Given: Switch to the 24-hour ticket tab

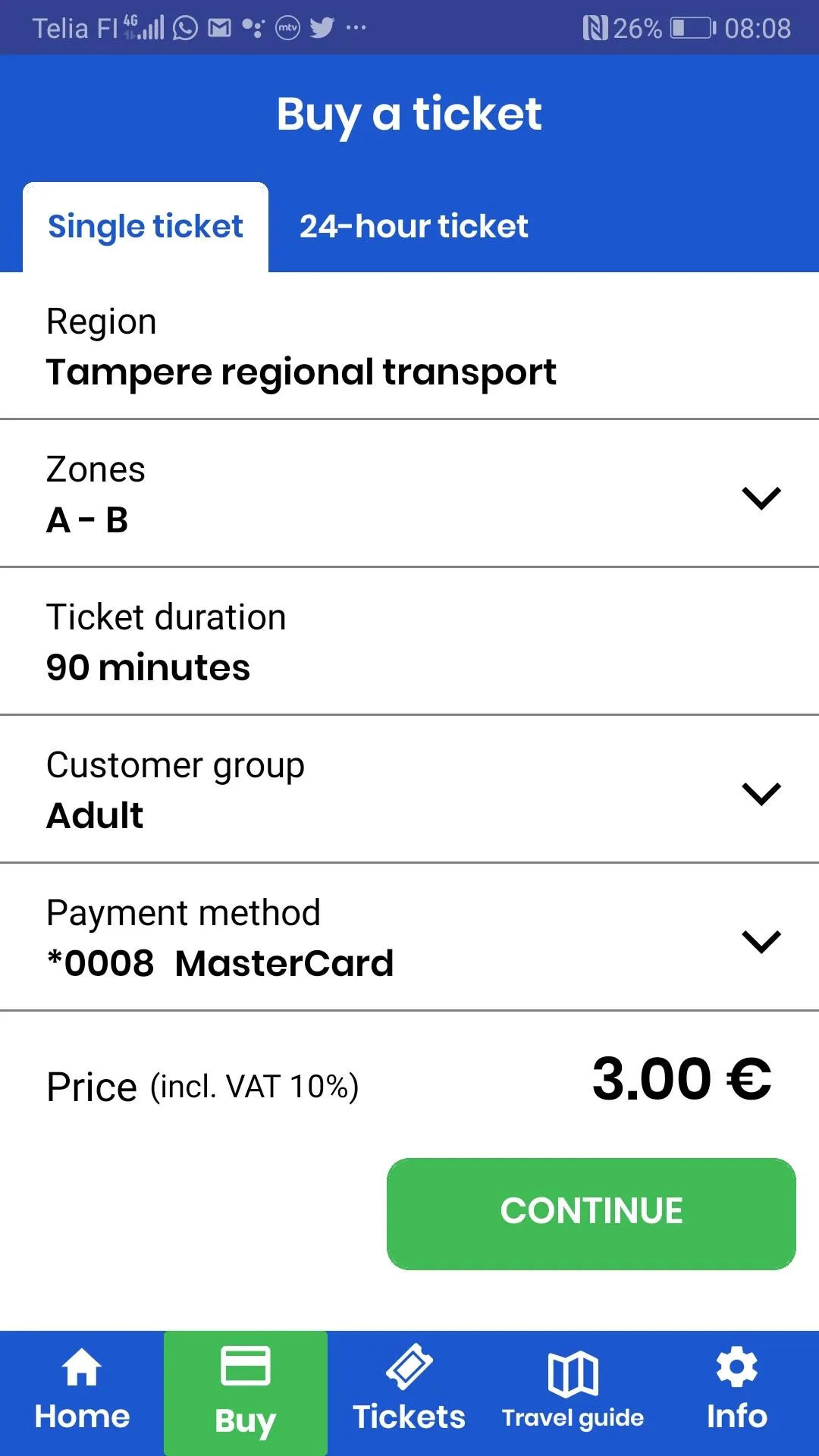Looking at the screenshot, I should point(413,227).
